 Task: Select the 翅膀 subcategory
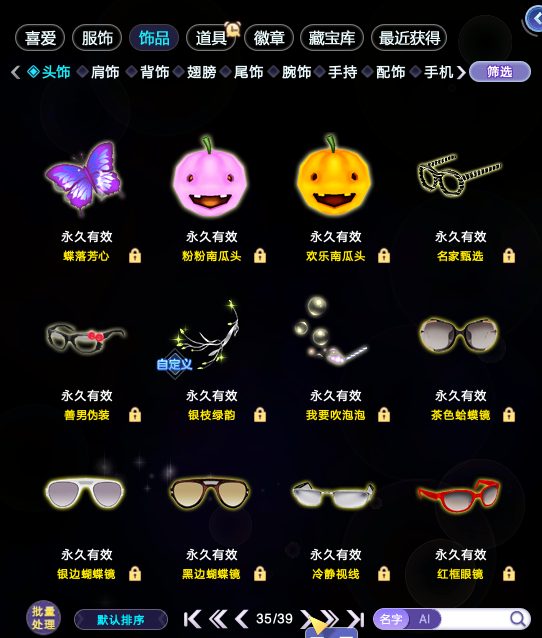201,72
